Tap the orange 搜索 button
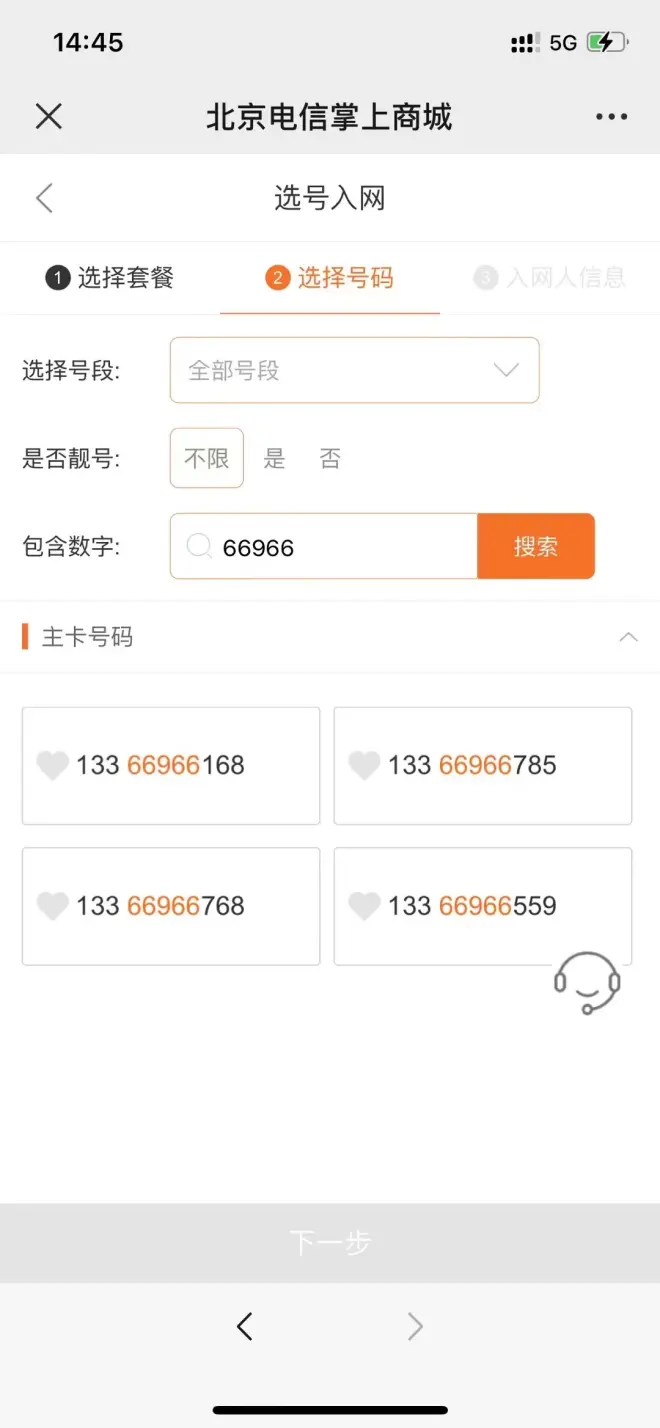 pos(536,547)
